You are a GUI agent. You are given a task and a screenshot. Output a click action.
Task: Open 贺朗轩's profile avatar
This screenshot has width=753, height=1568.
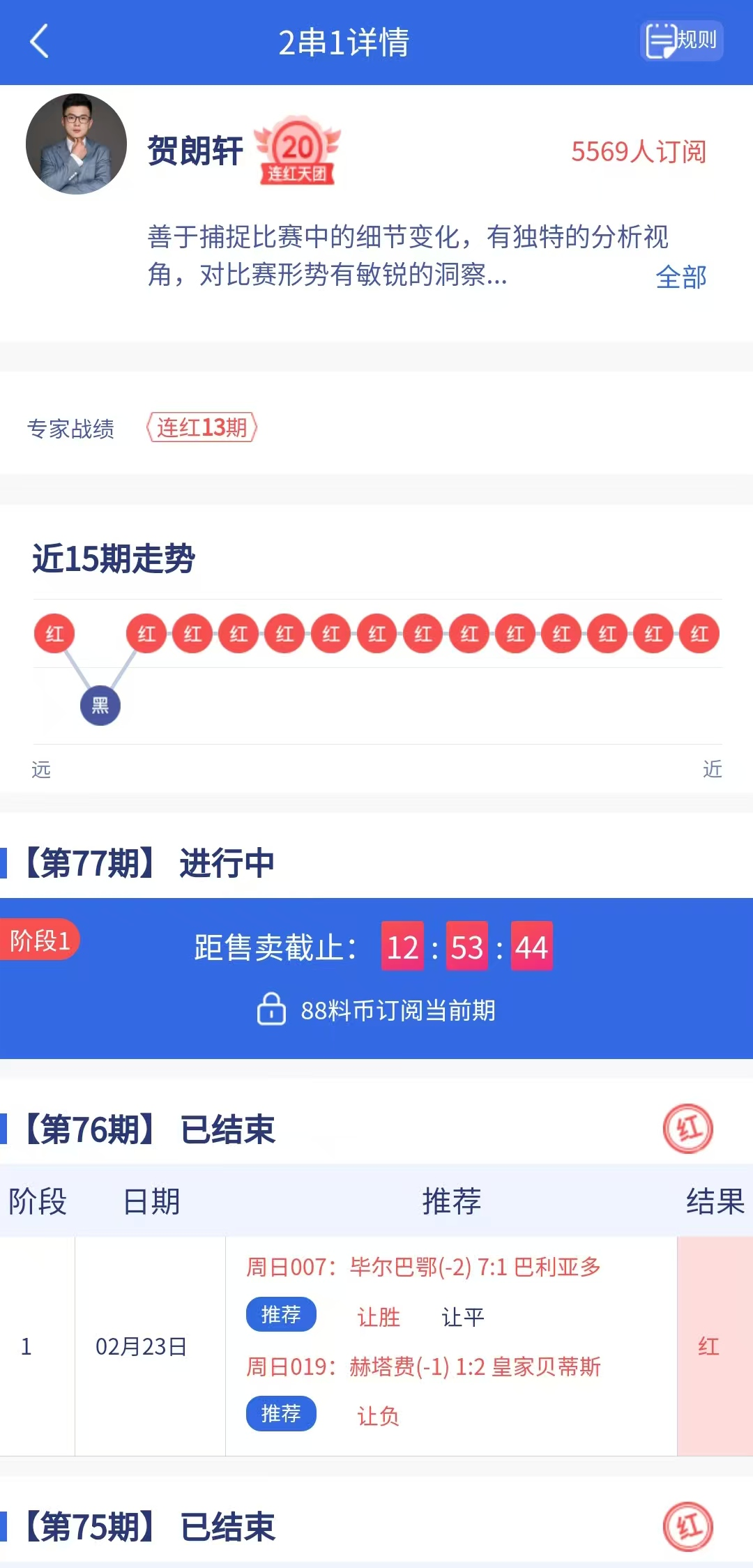coord(77,144)
